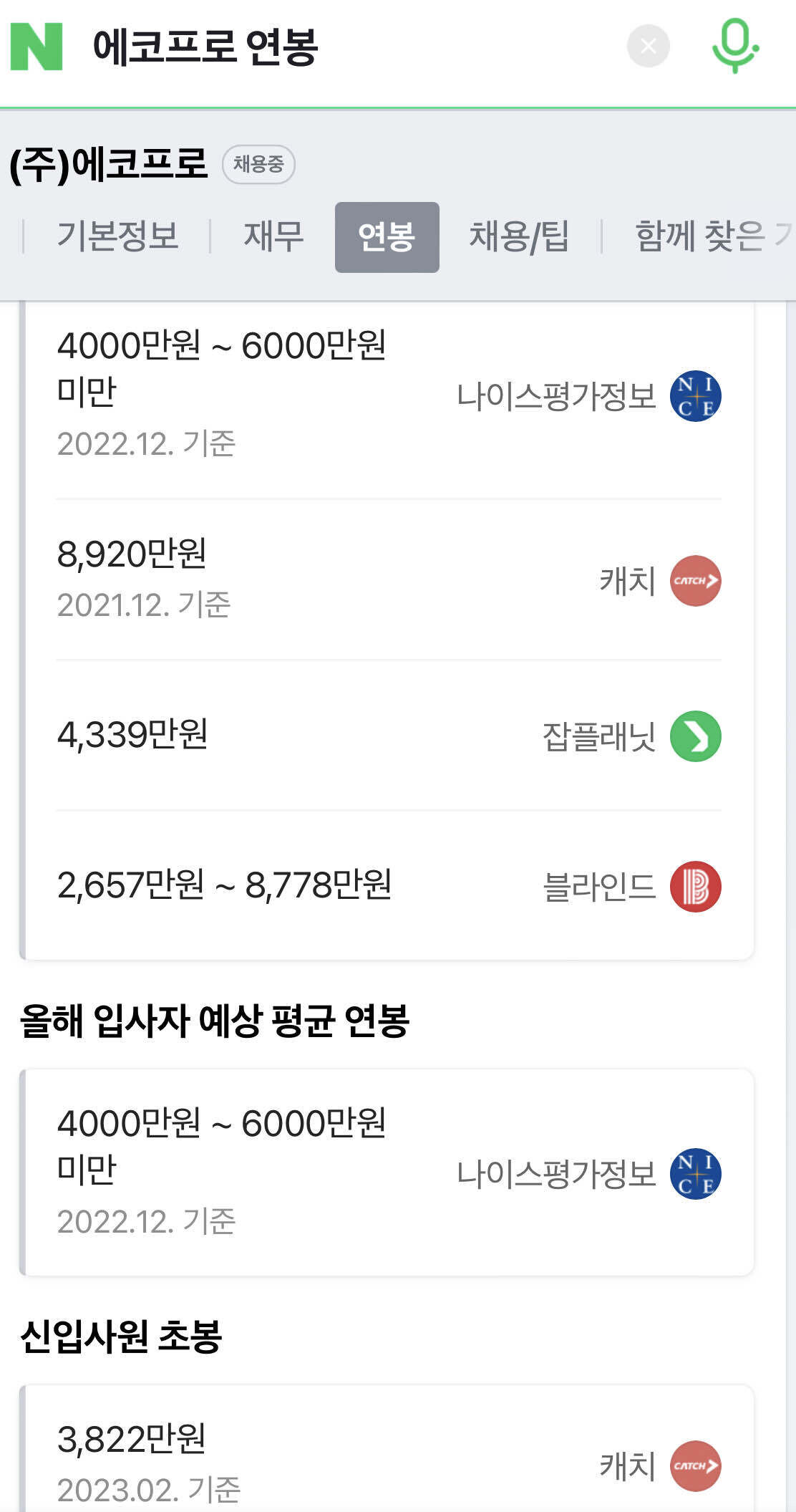The height and width of the screenshot is (1512, 796).
Task: Switch to the 기본정보 tab
Action: pos(117,236)
